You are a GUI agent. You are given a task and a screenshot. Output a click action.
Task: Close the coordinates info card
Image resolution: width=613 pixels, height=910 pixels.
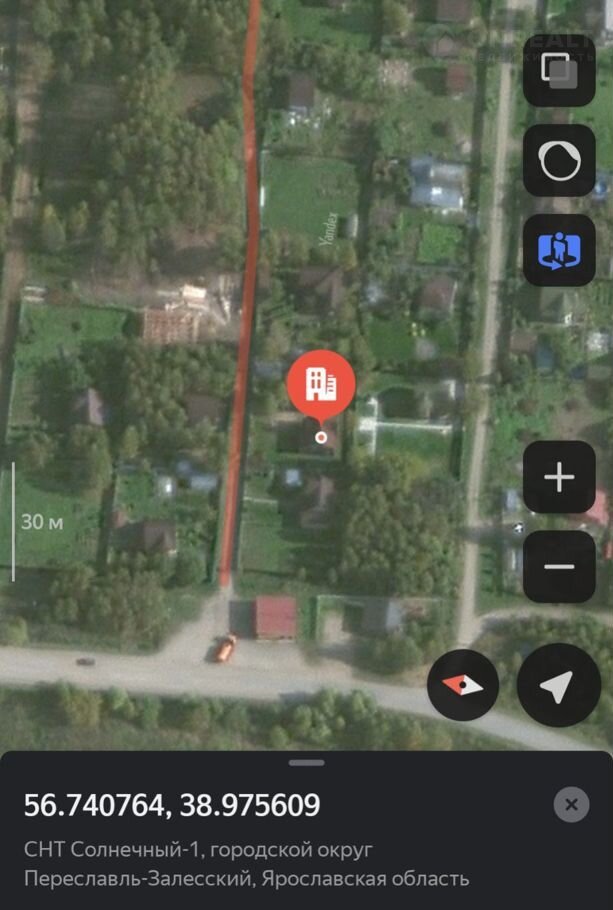click(571, 804)
